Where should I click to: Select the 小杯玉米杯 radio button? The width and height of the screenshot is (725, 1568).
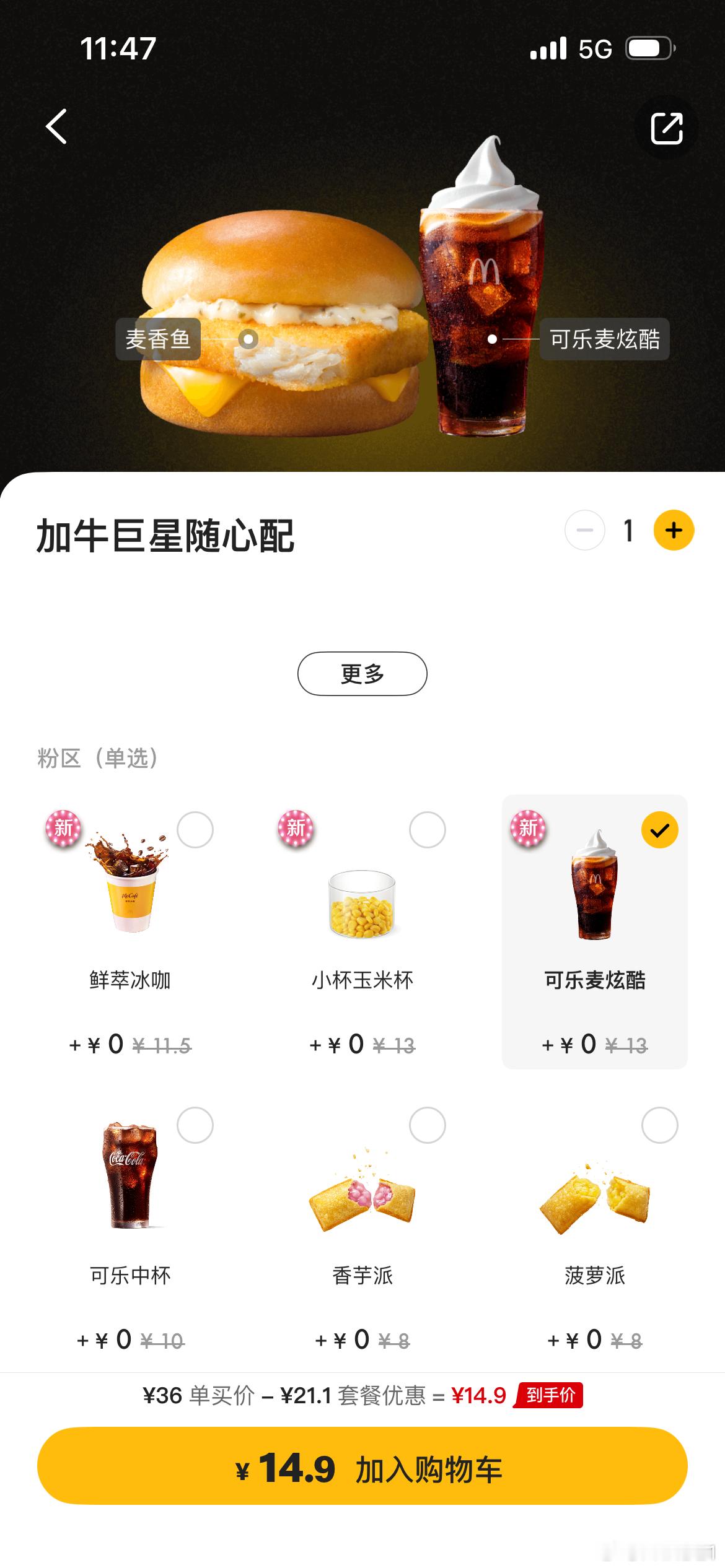429,830
